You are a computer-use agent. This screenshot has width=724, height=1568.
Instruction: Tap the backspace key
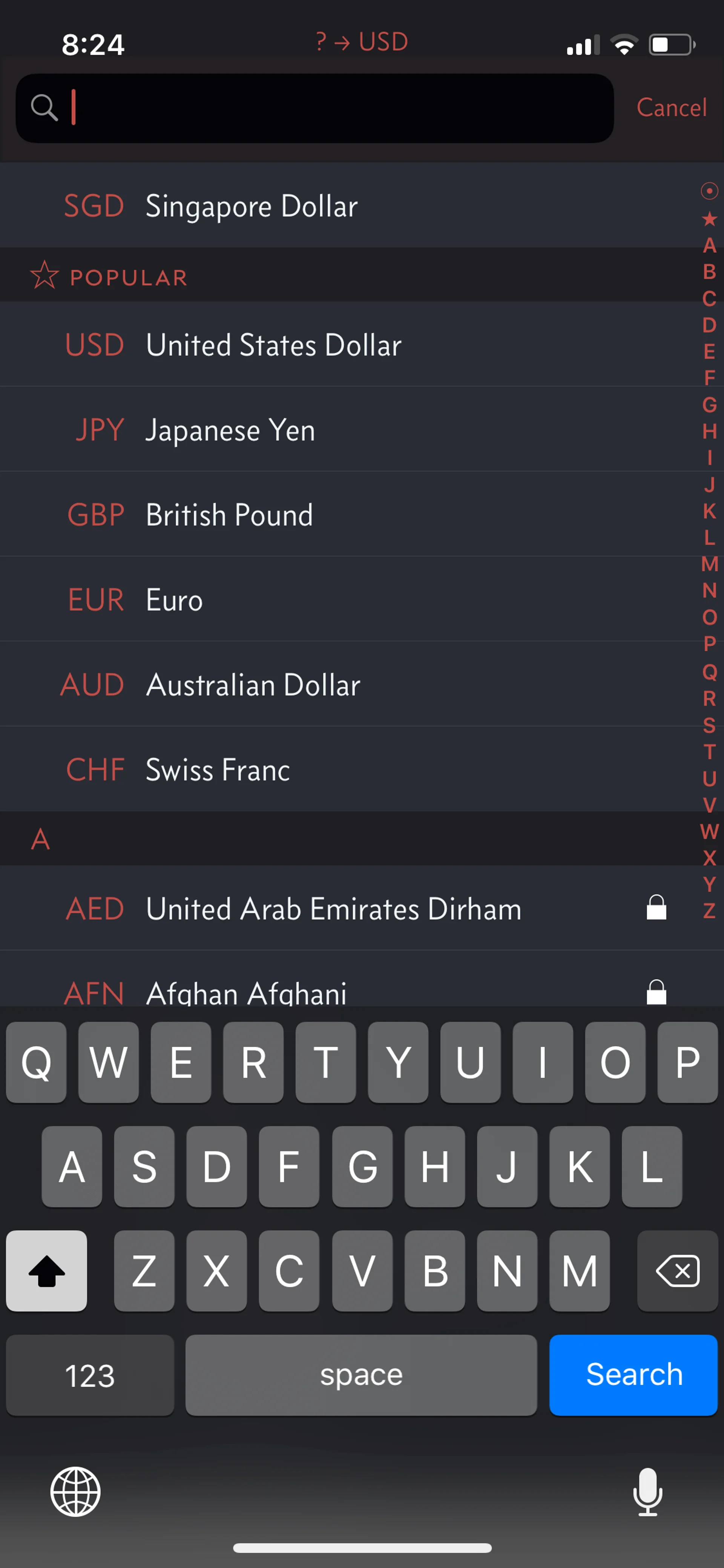click(677, 1271)
